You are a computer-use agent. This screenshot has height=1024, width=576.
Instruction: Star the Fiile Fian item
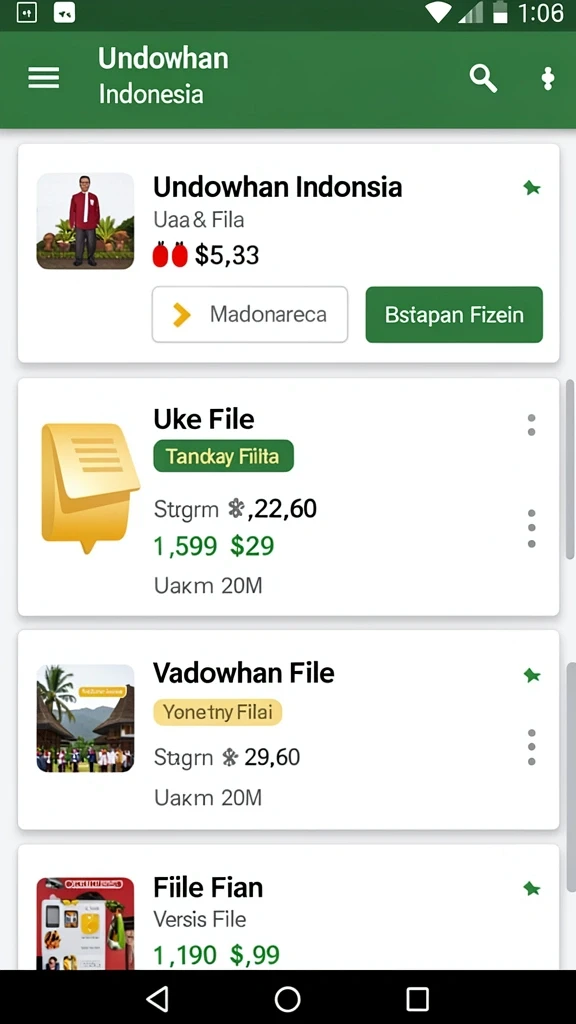[532, 888]
